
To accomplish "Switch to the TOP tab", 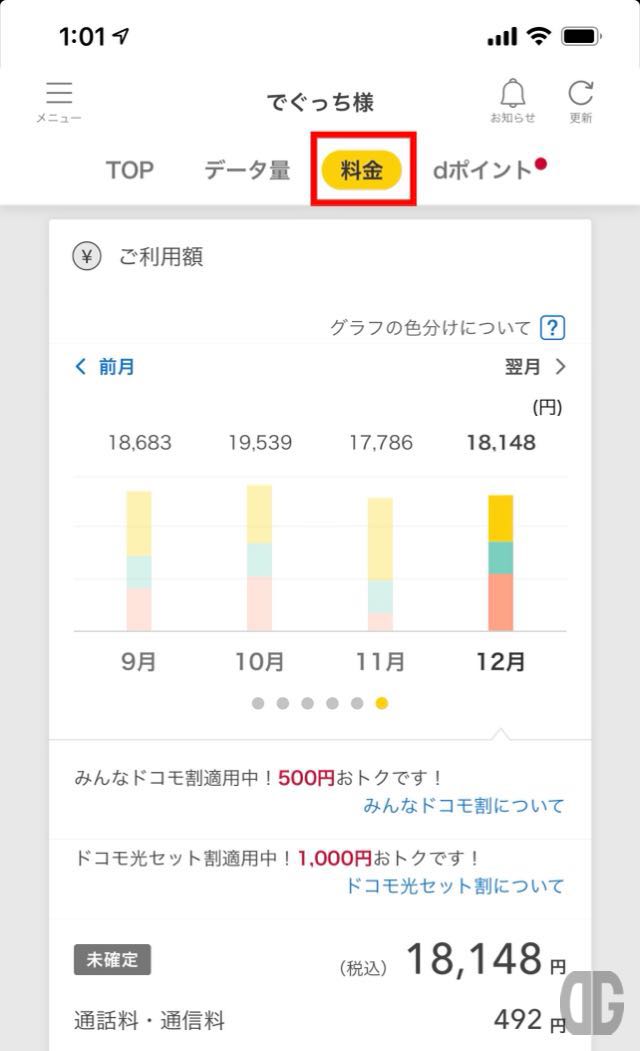I will click(x=130, y=170).
